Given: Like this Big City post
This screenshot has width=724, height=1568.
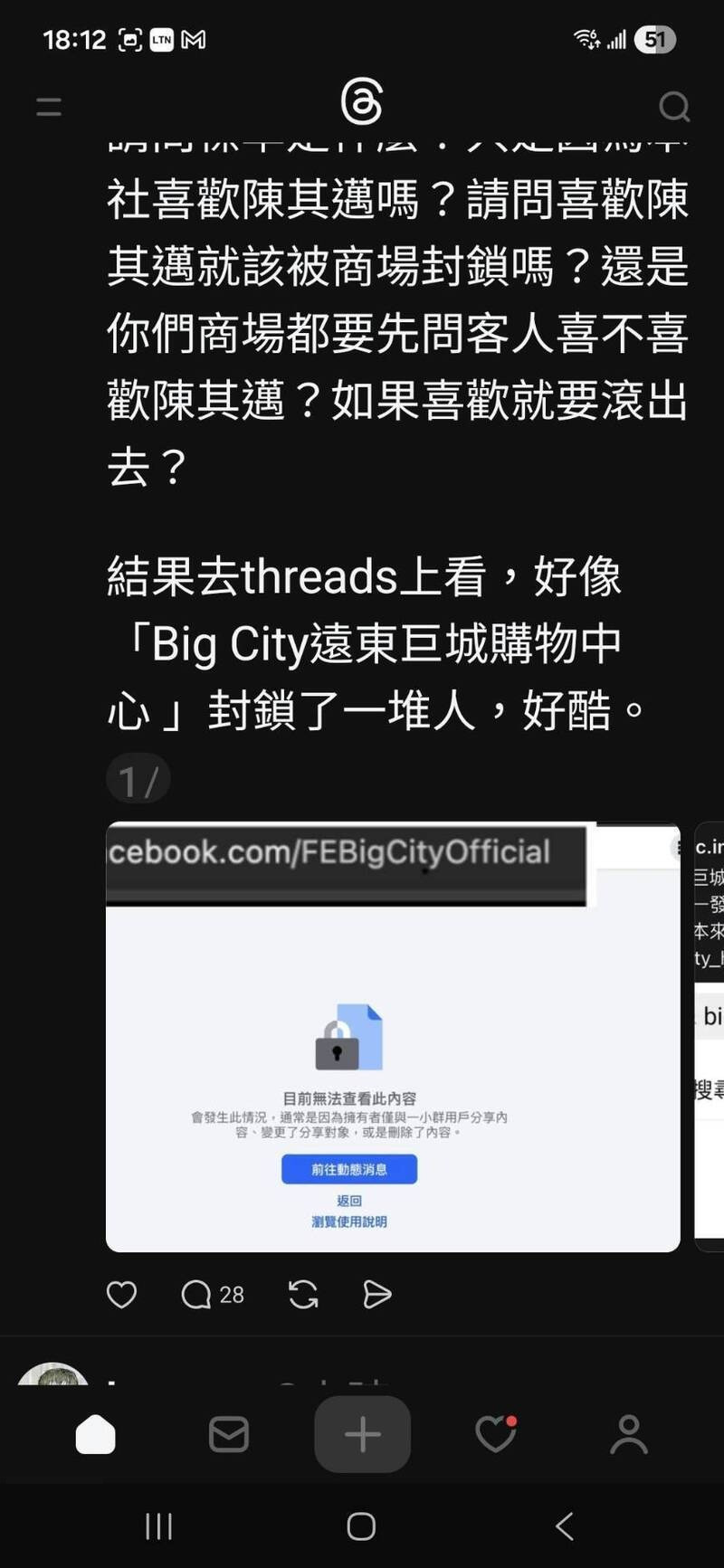Looking at the screenshot, I should pos(122,1295).
